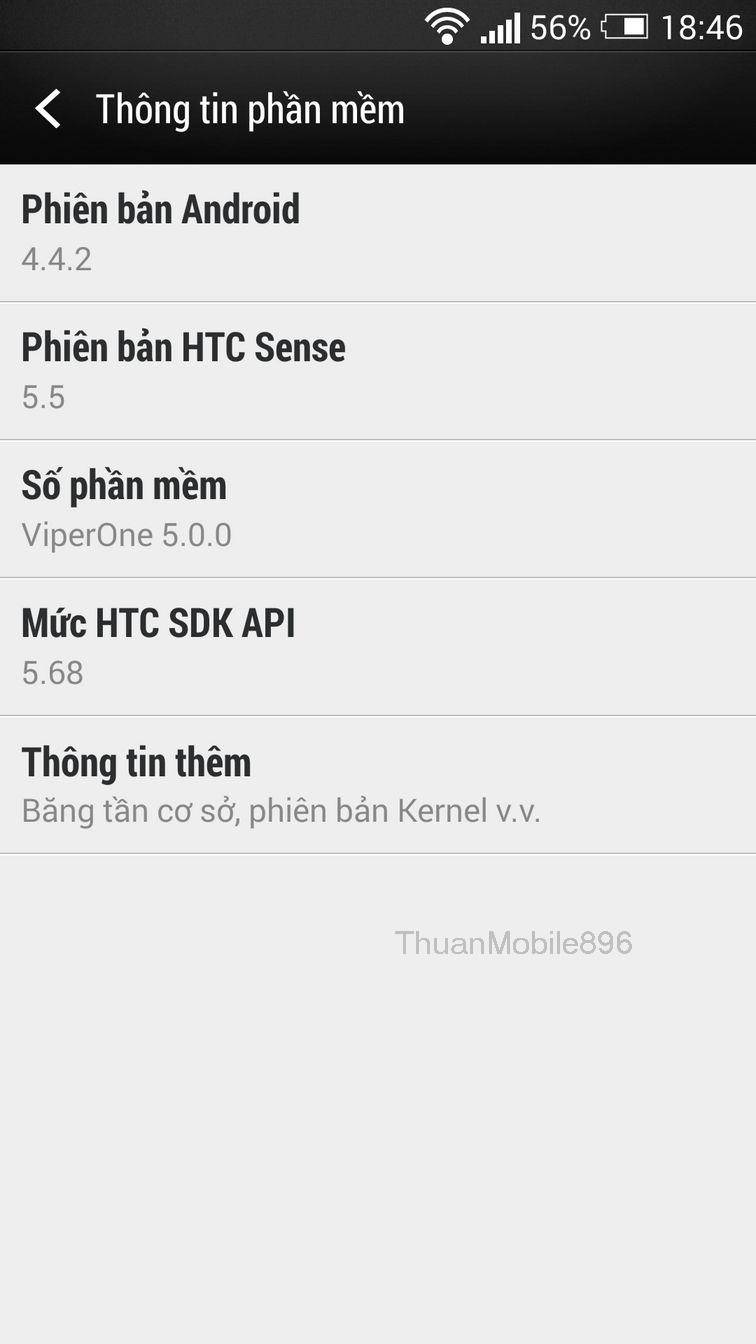Select the Số phần mềm row

378,509
